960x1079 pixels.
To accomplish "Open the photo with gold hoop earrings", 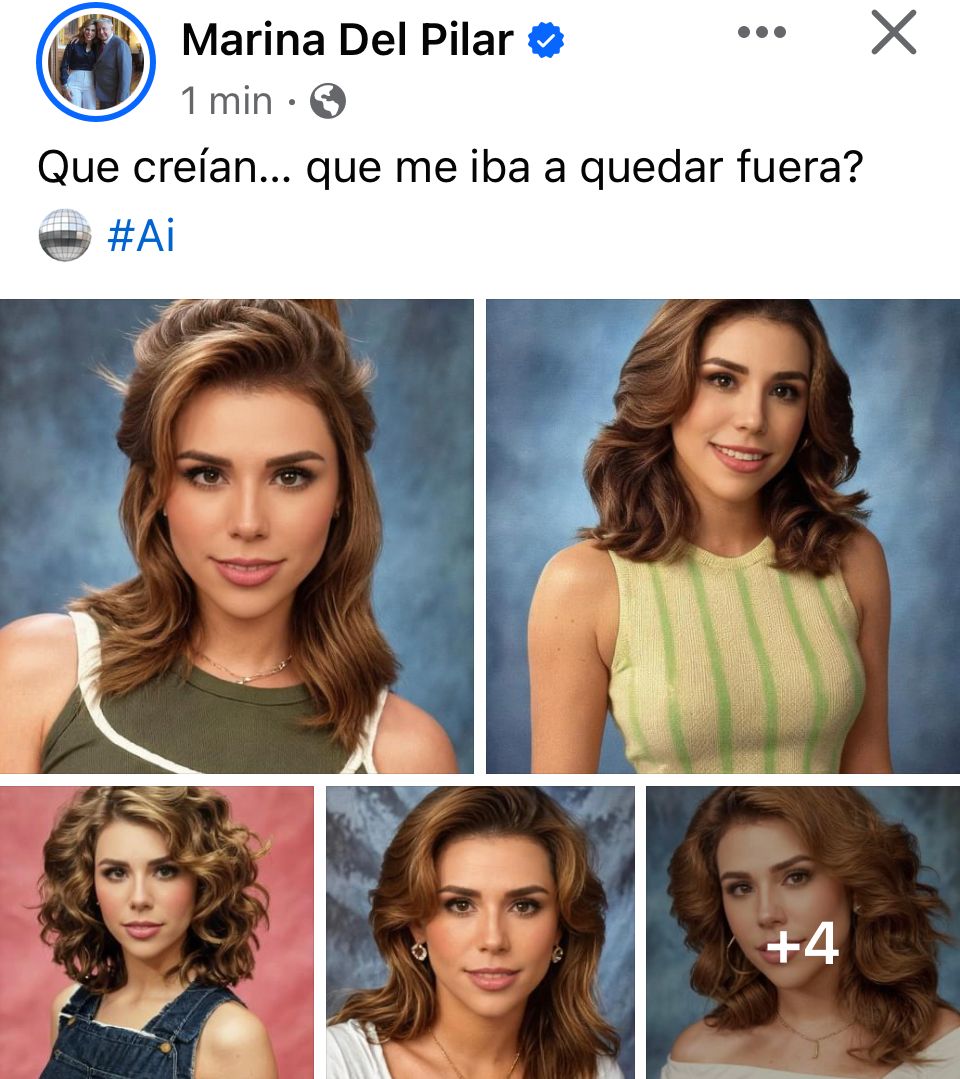I will (480, 932).
